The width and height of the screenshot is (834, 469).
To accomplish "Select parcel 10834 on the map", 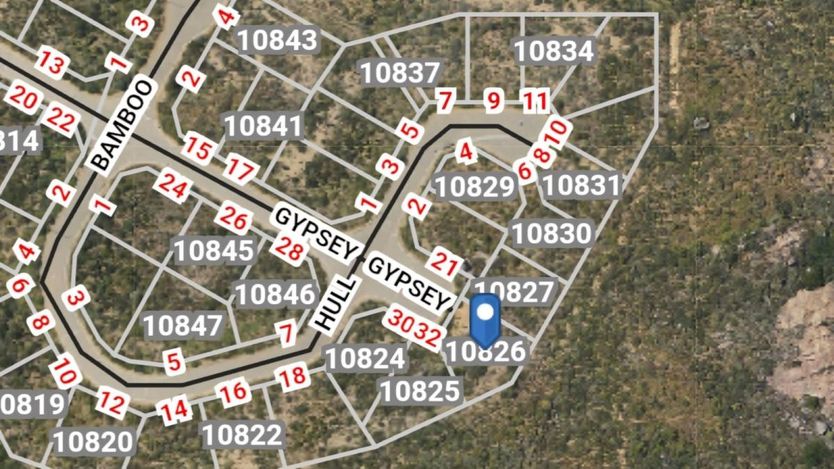I will (x=552, y=50).
